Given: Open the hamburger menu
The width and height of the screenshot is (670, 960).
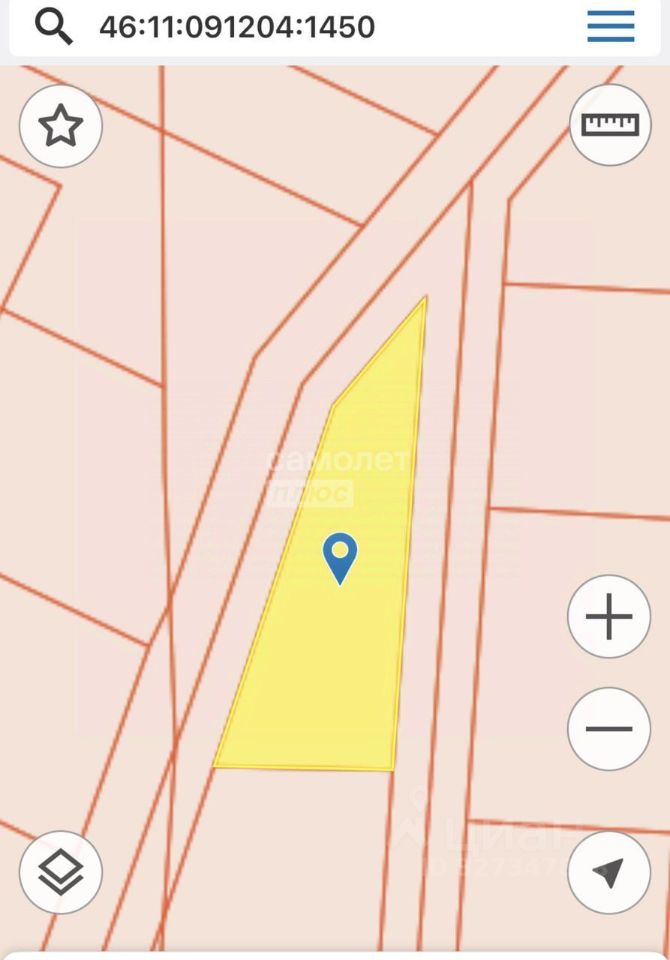Looking at the screenshot, I should click(610, 27).
